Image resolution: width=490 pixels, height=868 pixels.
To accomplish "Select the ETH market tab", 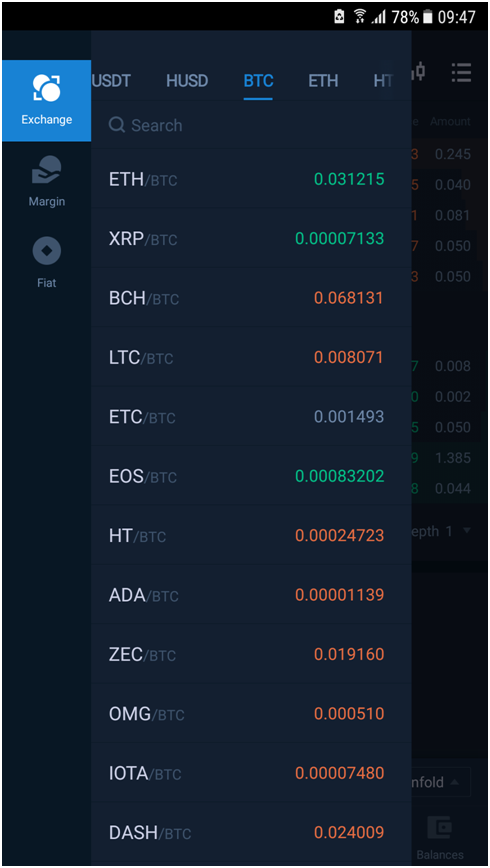I will click(x=323, y=81).
